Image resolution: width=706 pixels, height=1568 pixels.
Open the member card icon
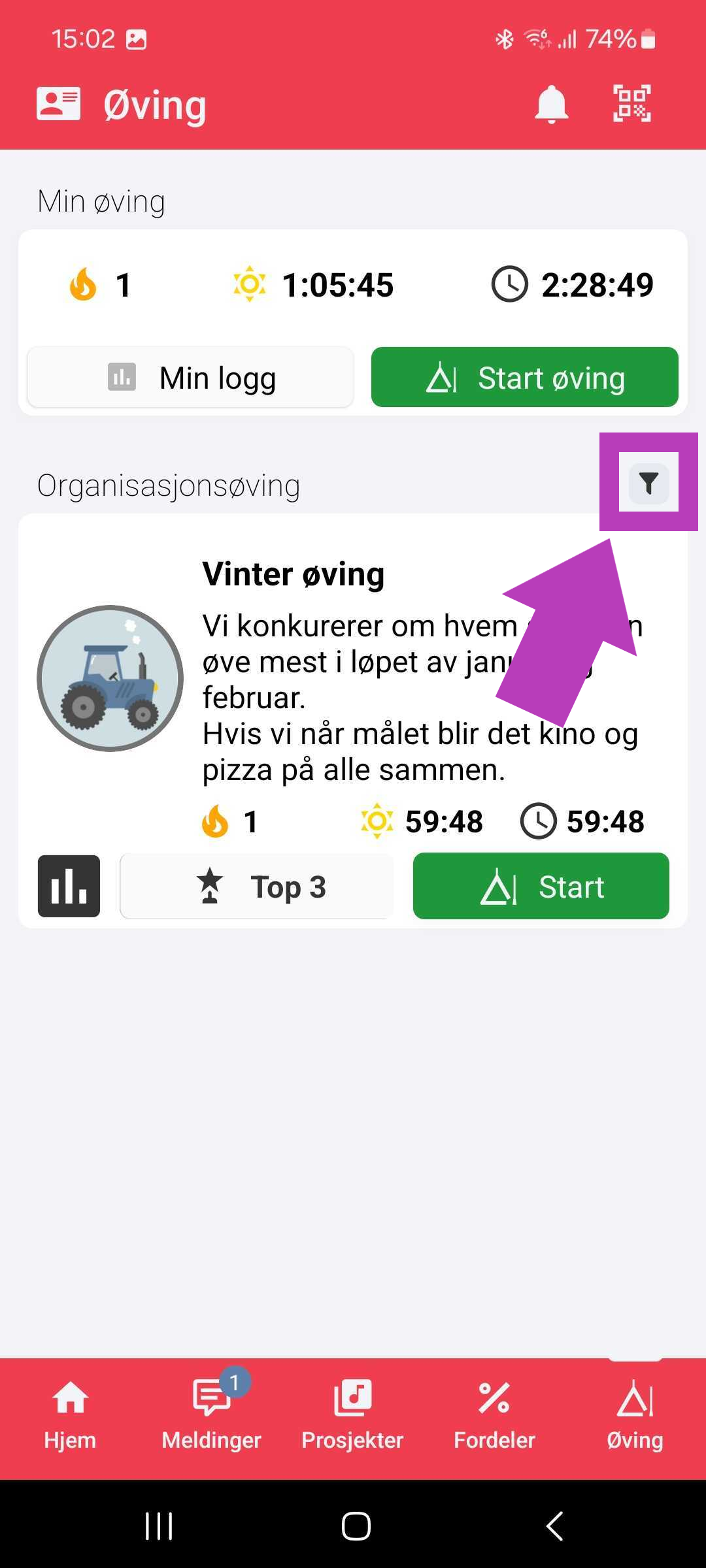(x=59, y=104)
